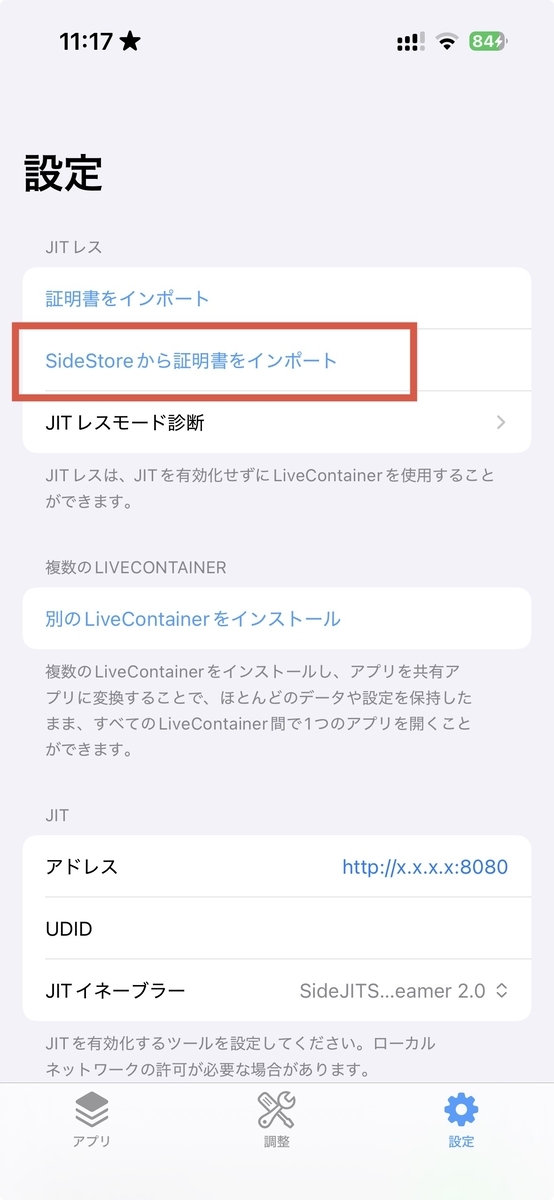The height and width of the screenshot is (1200, 554).
Task: Select the 設定 tab
Action: pos(461,1120)
